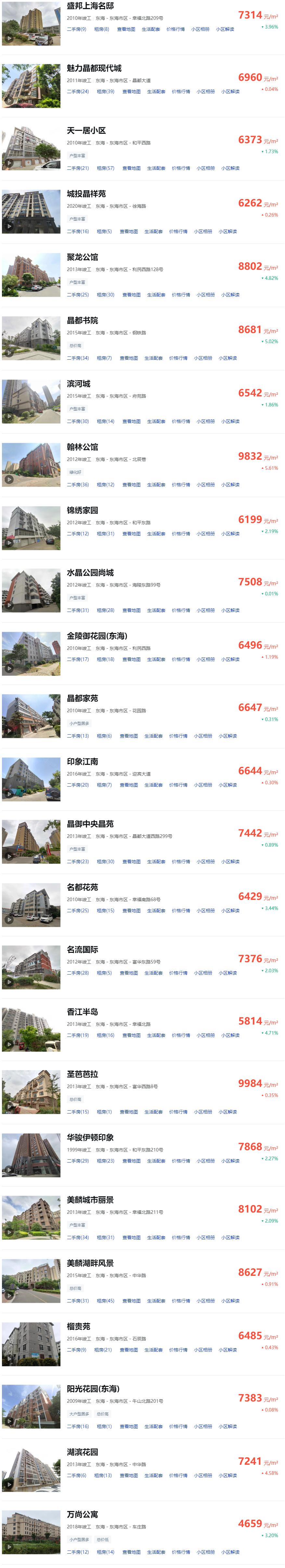
Task: View 租房(18) under 金陵御花园(东海)
Action: tap(105, 660)
